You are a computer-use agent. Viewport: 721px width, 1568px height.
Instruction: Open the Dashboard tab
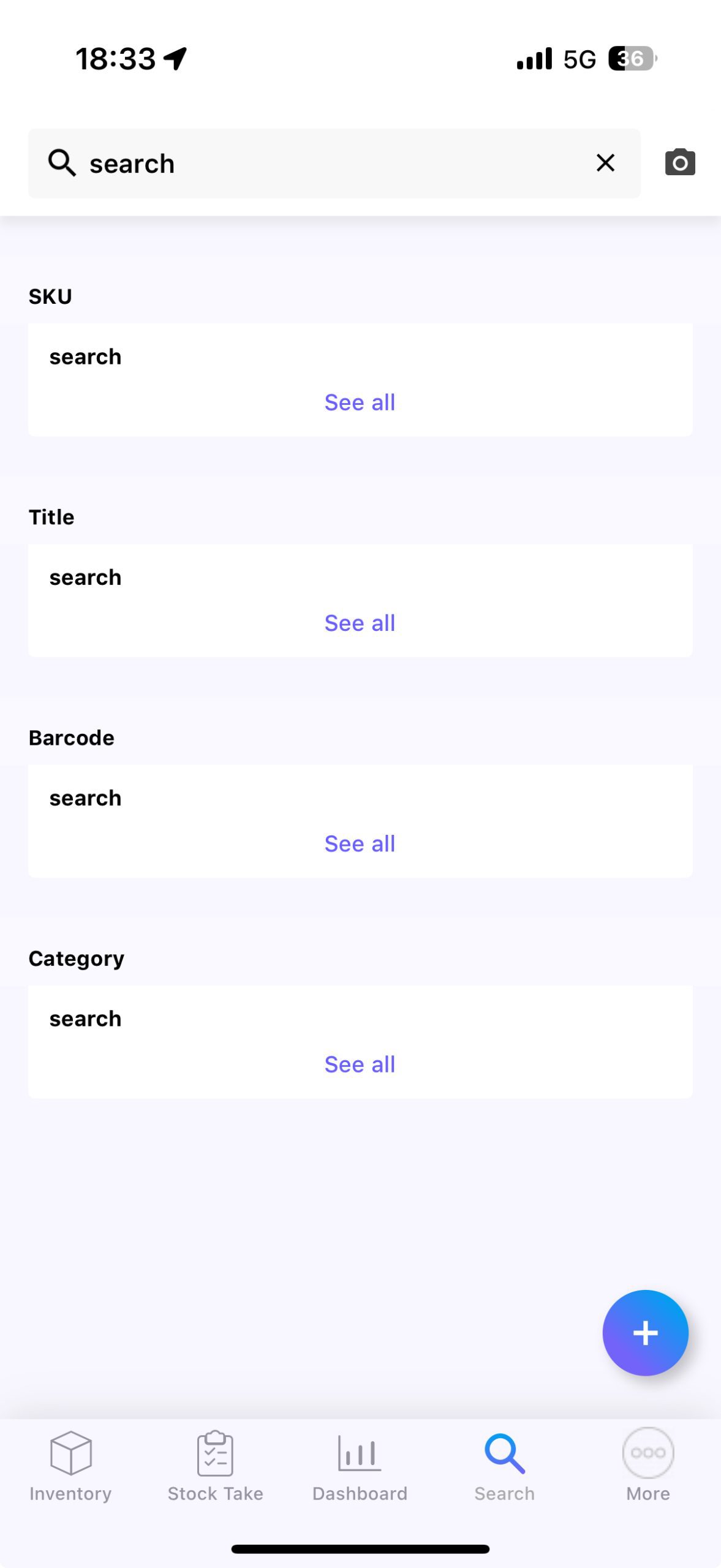point(360,1465)
